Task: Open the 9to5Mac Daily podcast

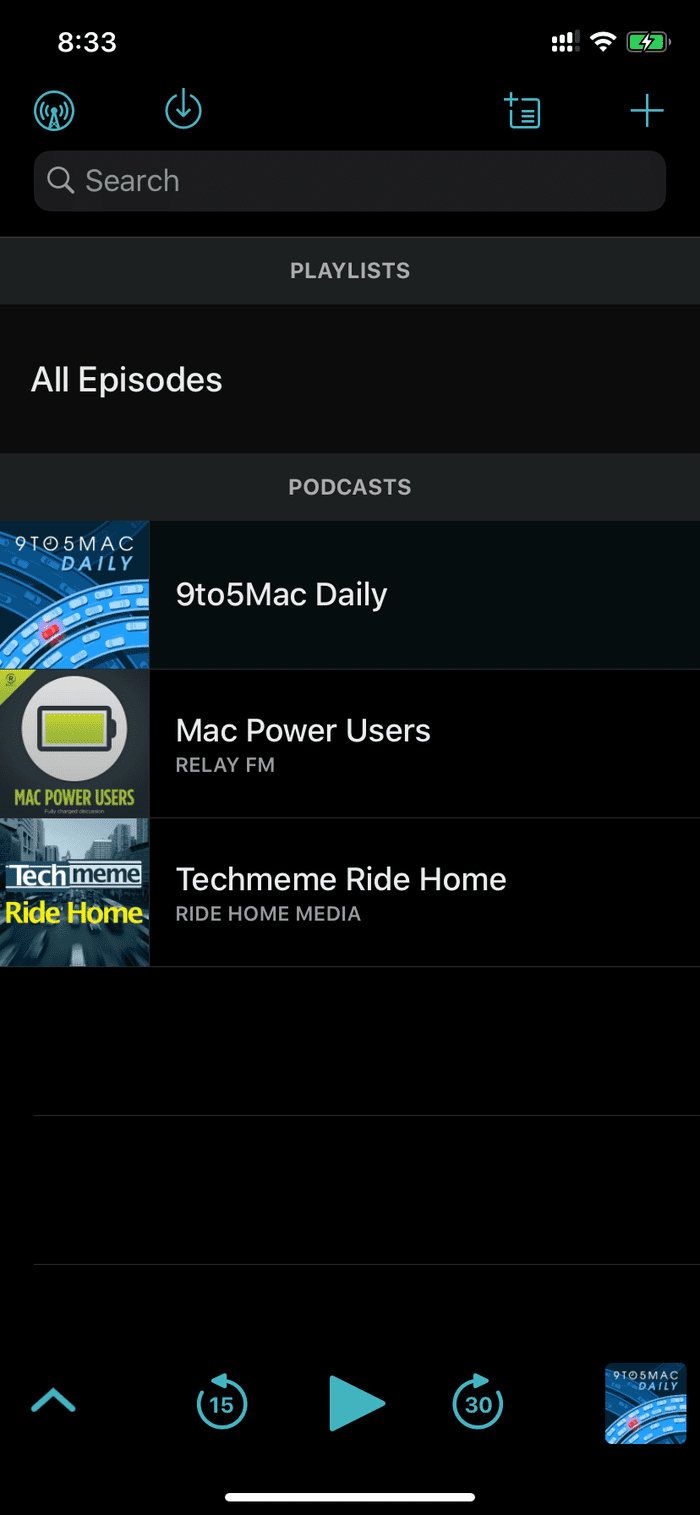Action: (350, 595)
